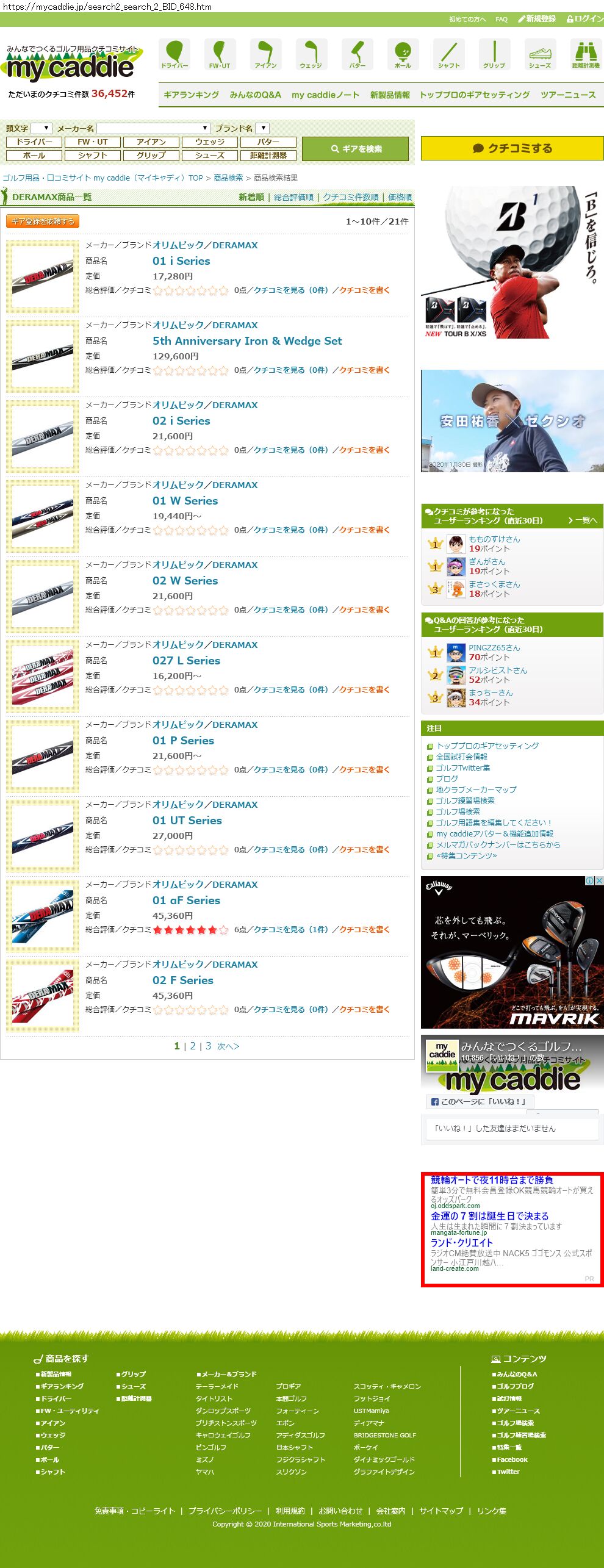Open the ログイン link
Viewport: 604px width, 1568px height.
(x=584, y=19)
